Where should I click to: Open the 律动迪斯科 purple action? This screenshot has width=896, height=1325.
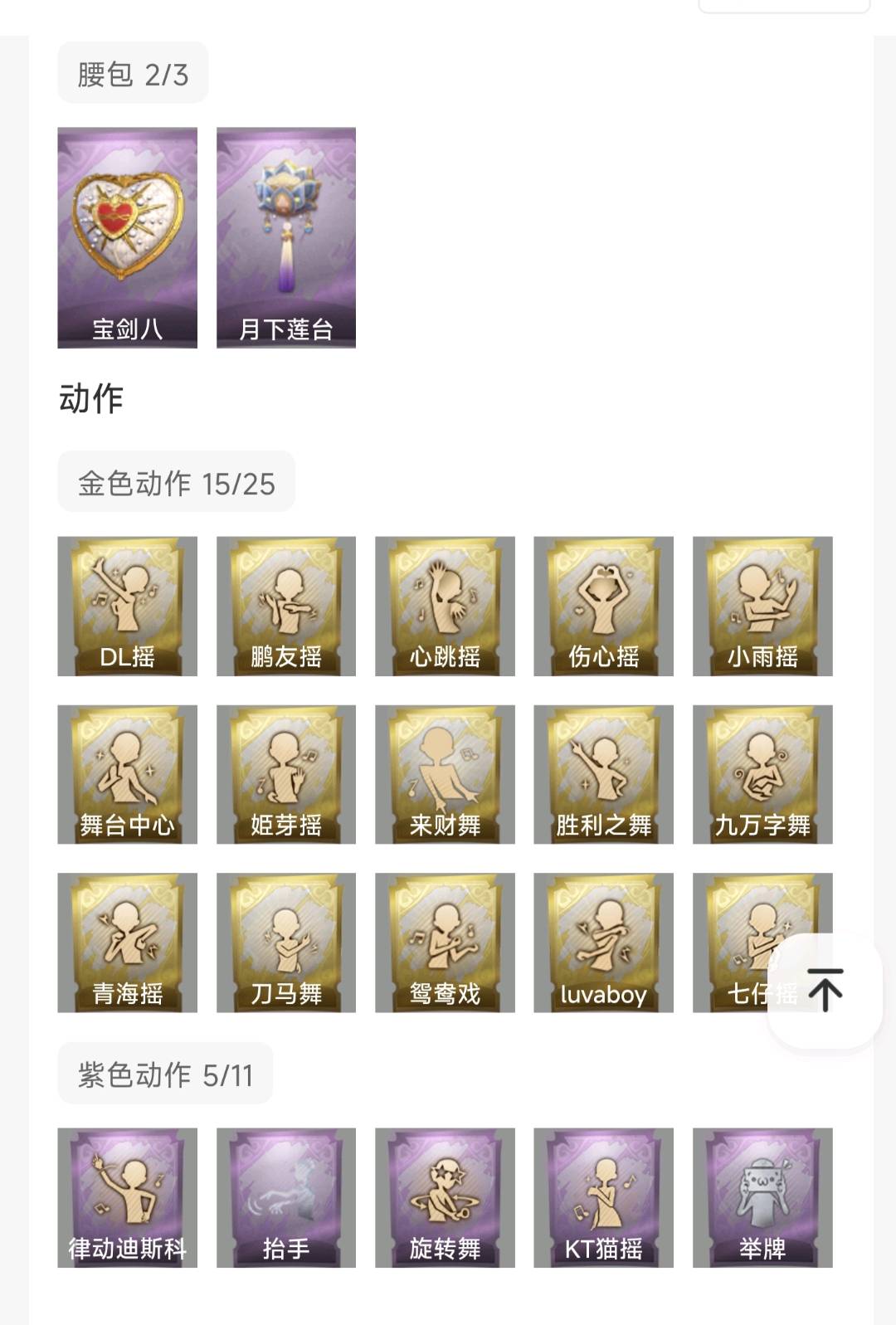pyautogui.click(x=127, y=1197)
